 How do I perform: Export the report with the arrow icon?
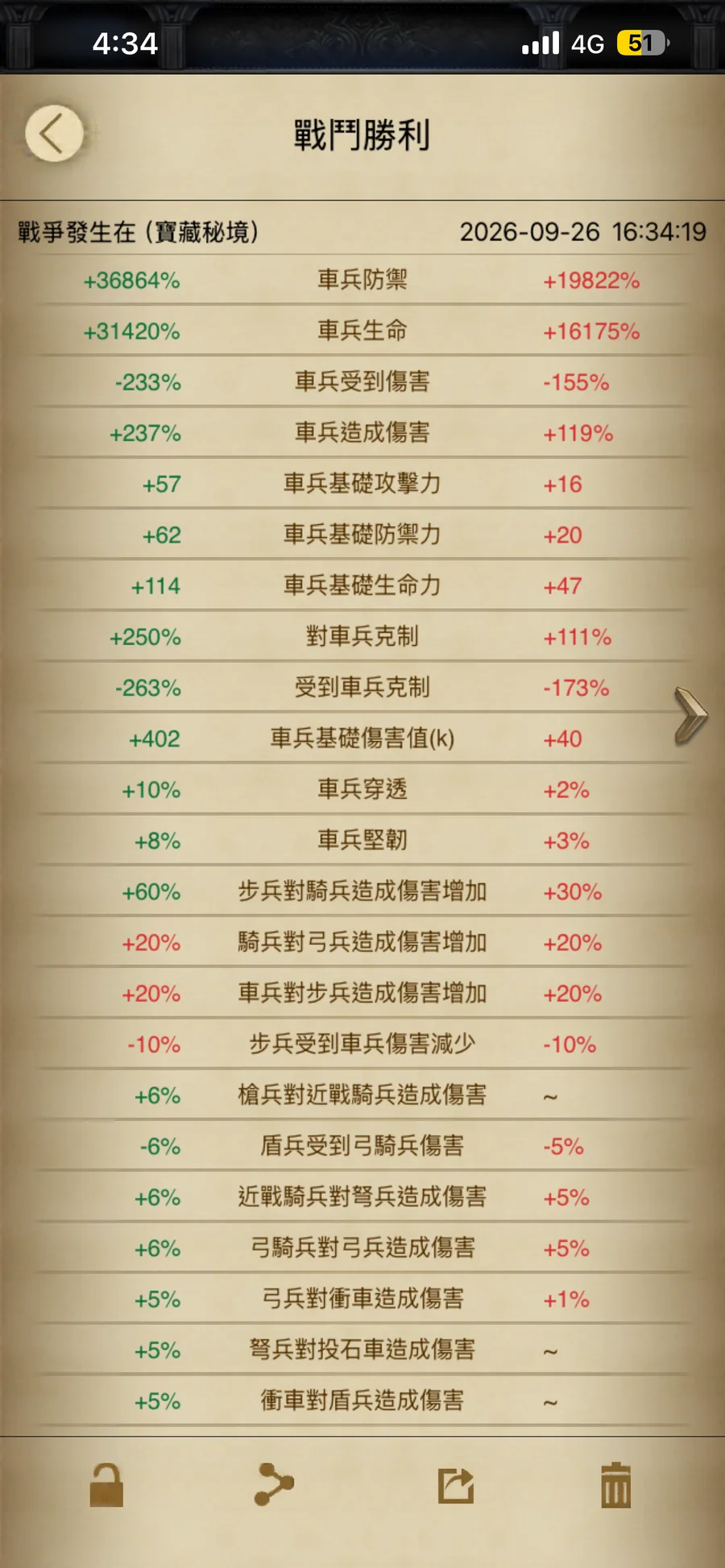(456, 1486)
